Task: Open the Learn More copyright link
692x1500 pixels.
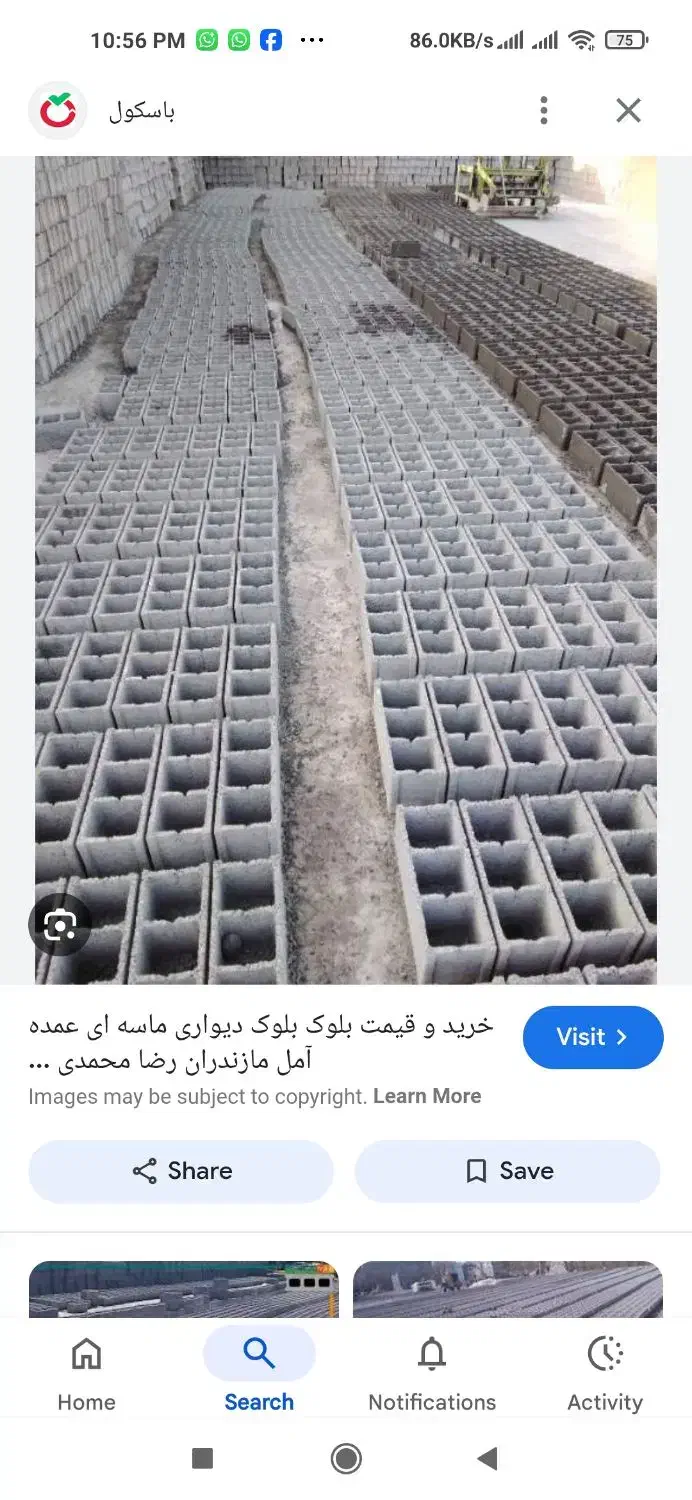Action: point(427,1096)
